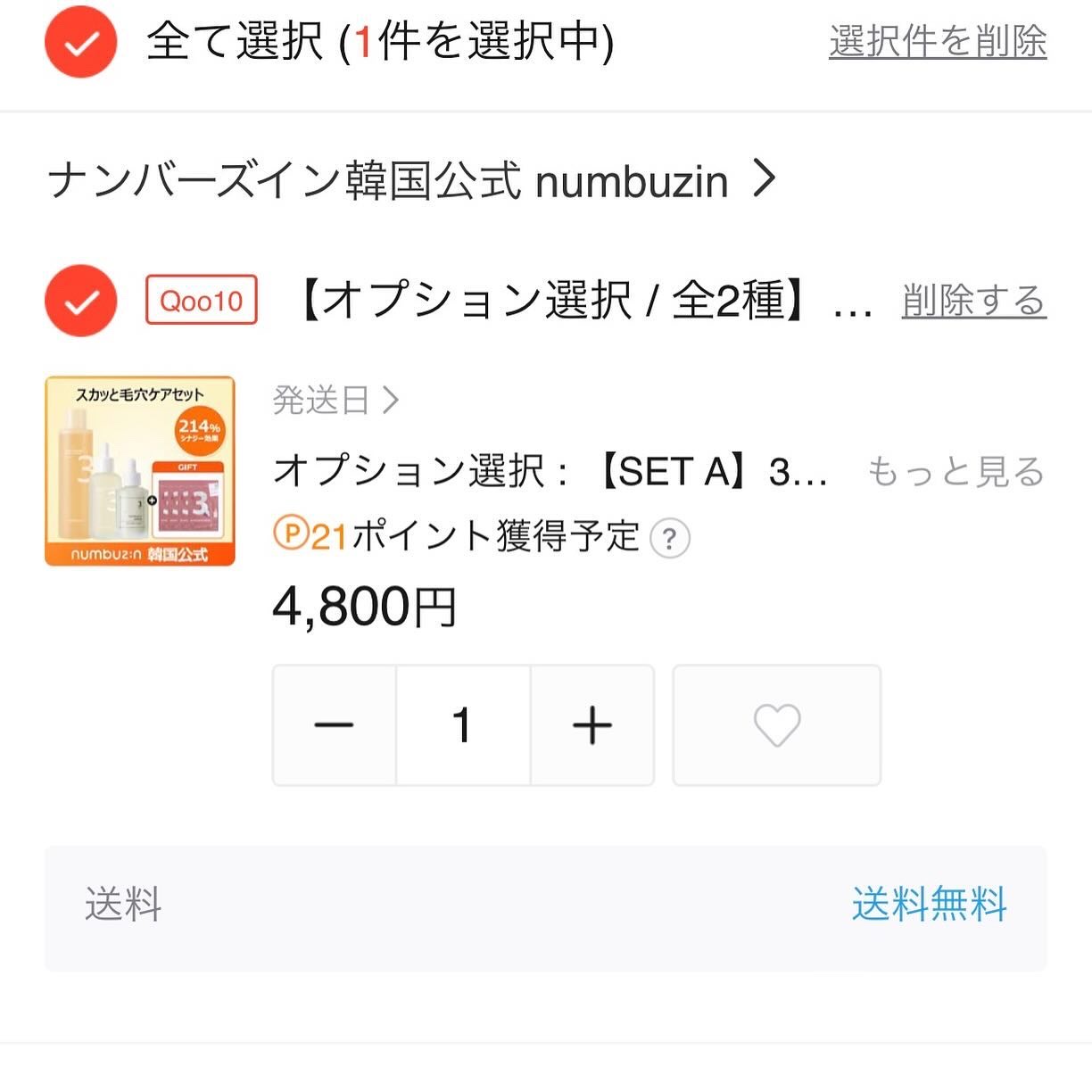
Task: Tap 削除する to remove this item
Action: click(x=973, y=301)
